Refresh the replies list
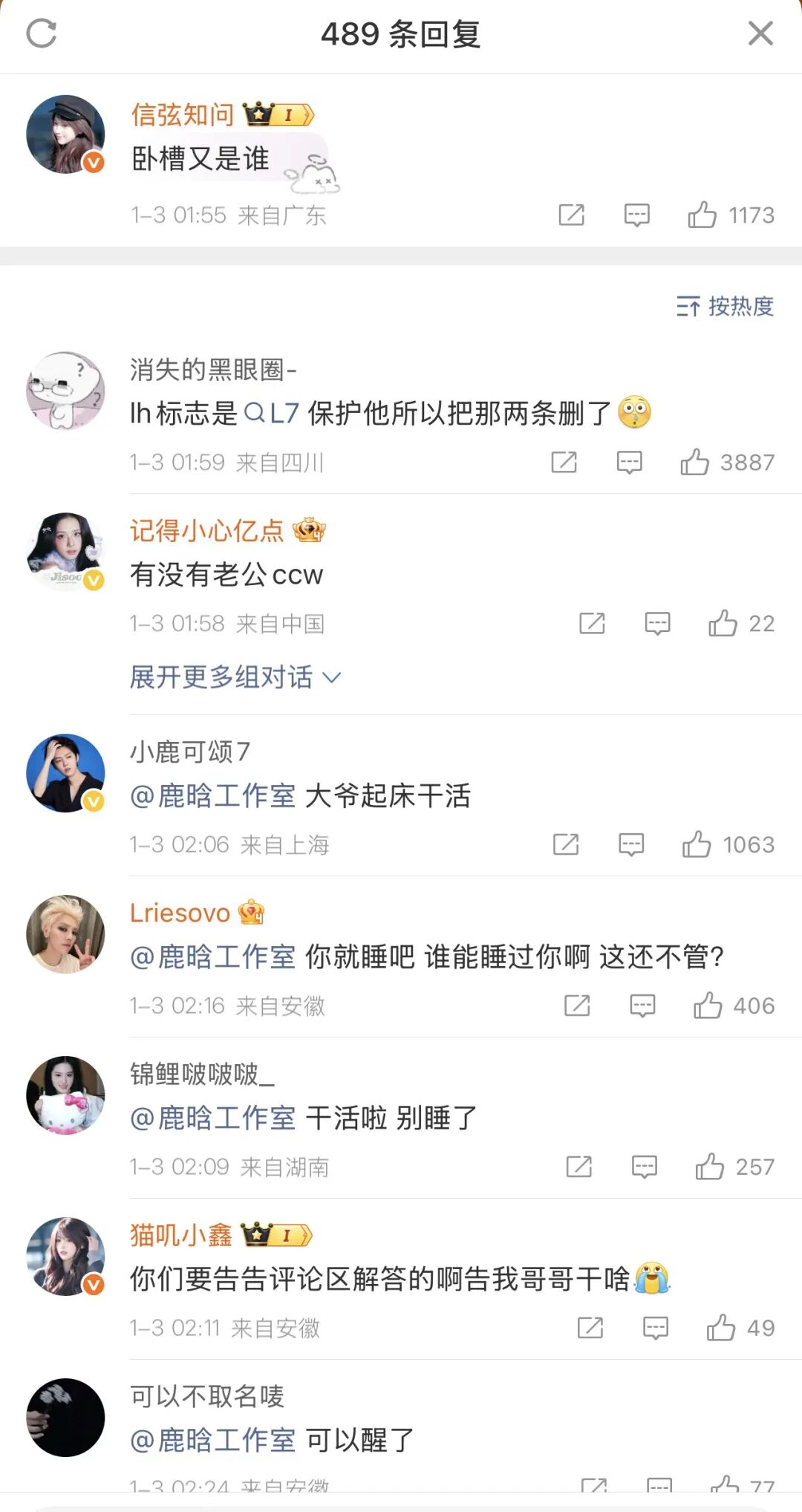Viewport: 802px width, 1512px height. click(42, 33)
